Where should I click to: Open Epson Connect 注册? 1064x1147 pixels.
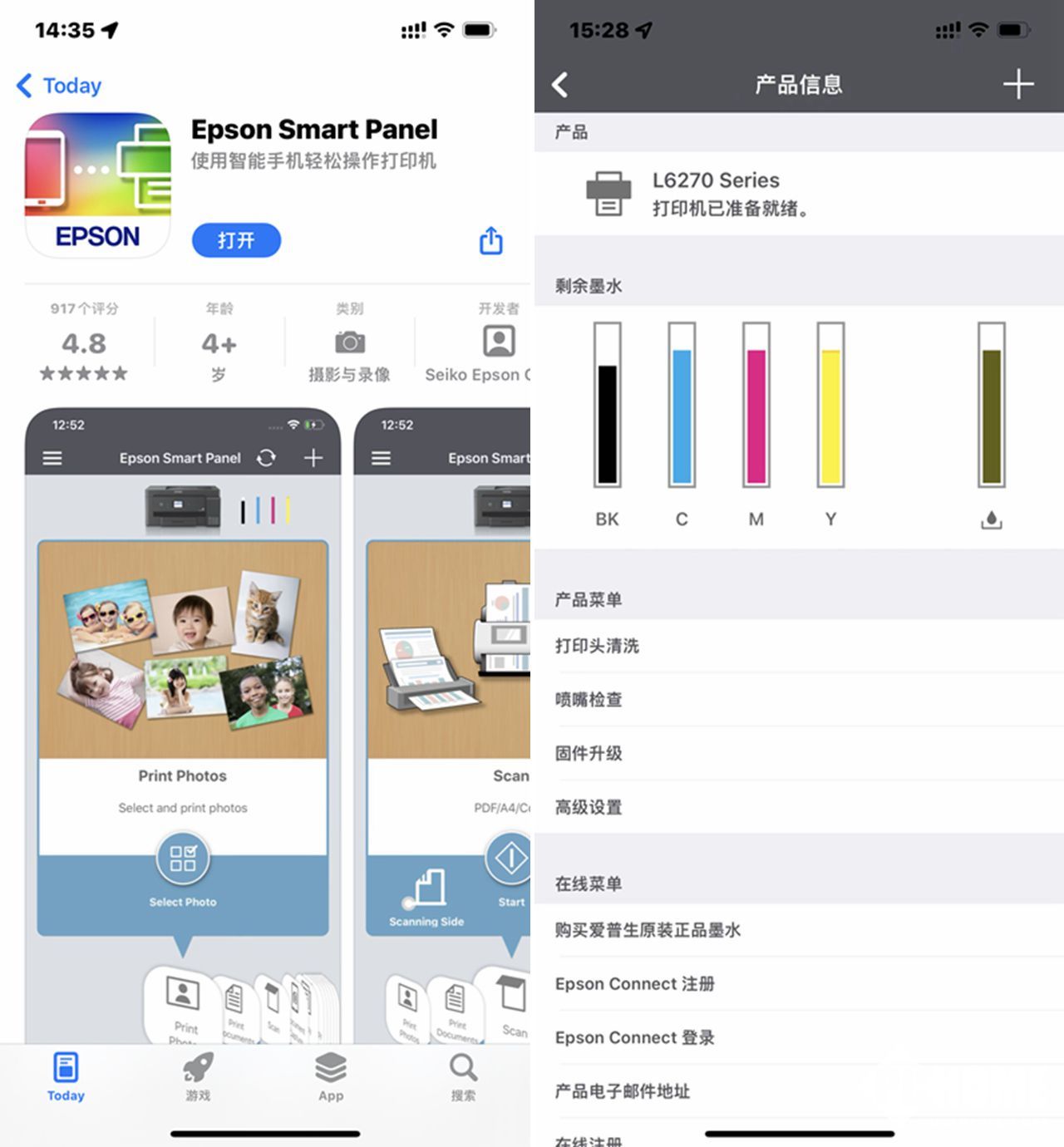(x=798, y=984)
